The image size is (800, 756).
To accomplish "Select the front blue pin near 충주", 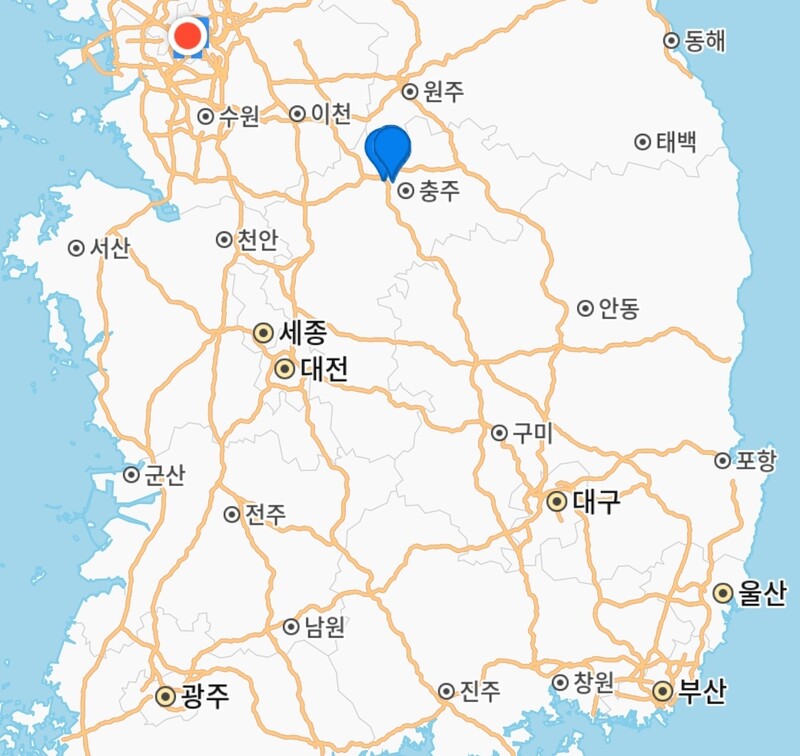I will 392,148.
